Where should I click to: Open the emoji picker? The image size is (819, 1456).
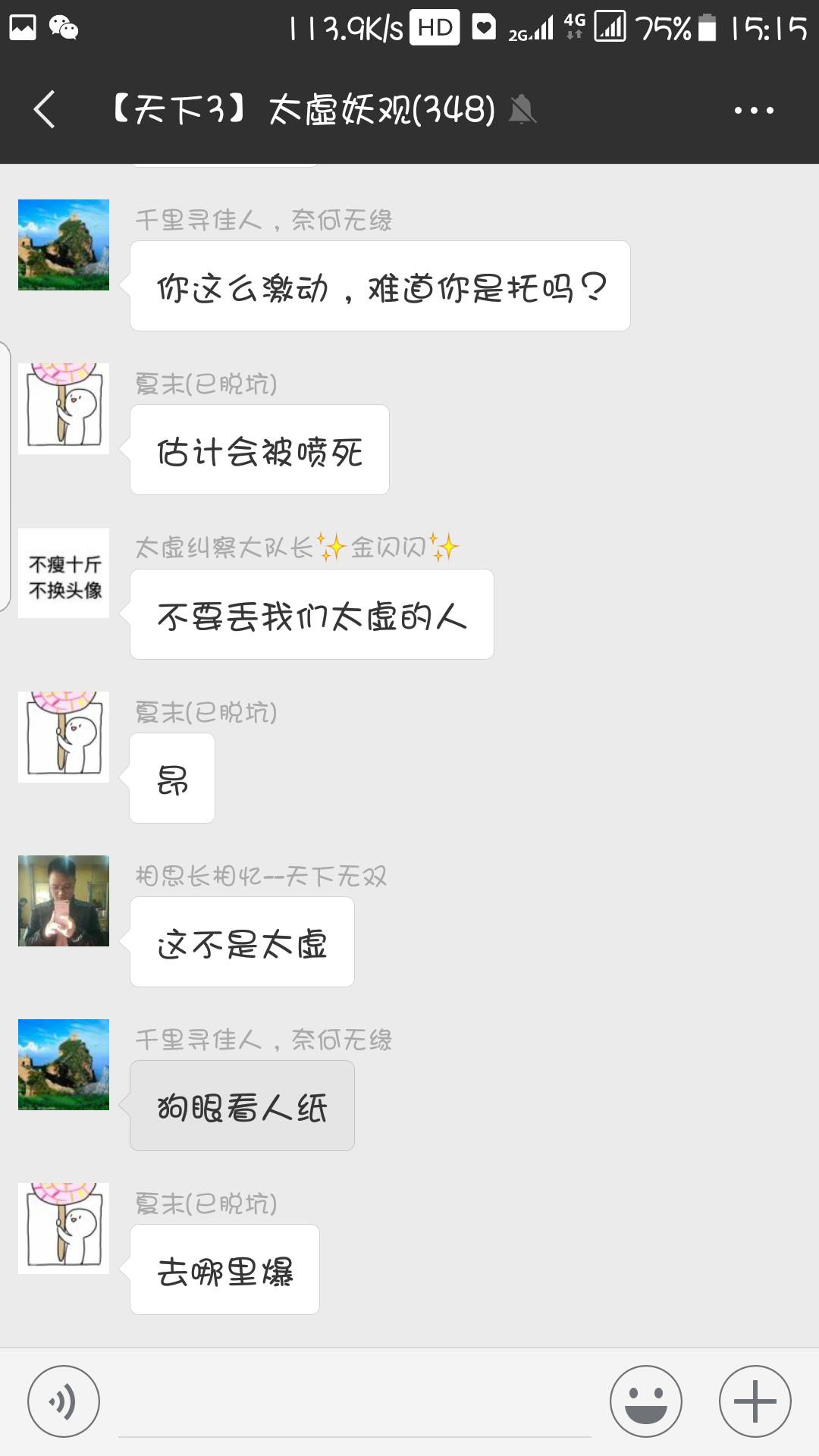(646, 1401)
